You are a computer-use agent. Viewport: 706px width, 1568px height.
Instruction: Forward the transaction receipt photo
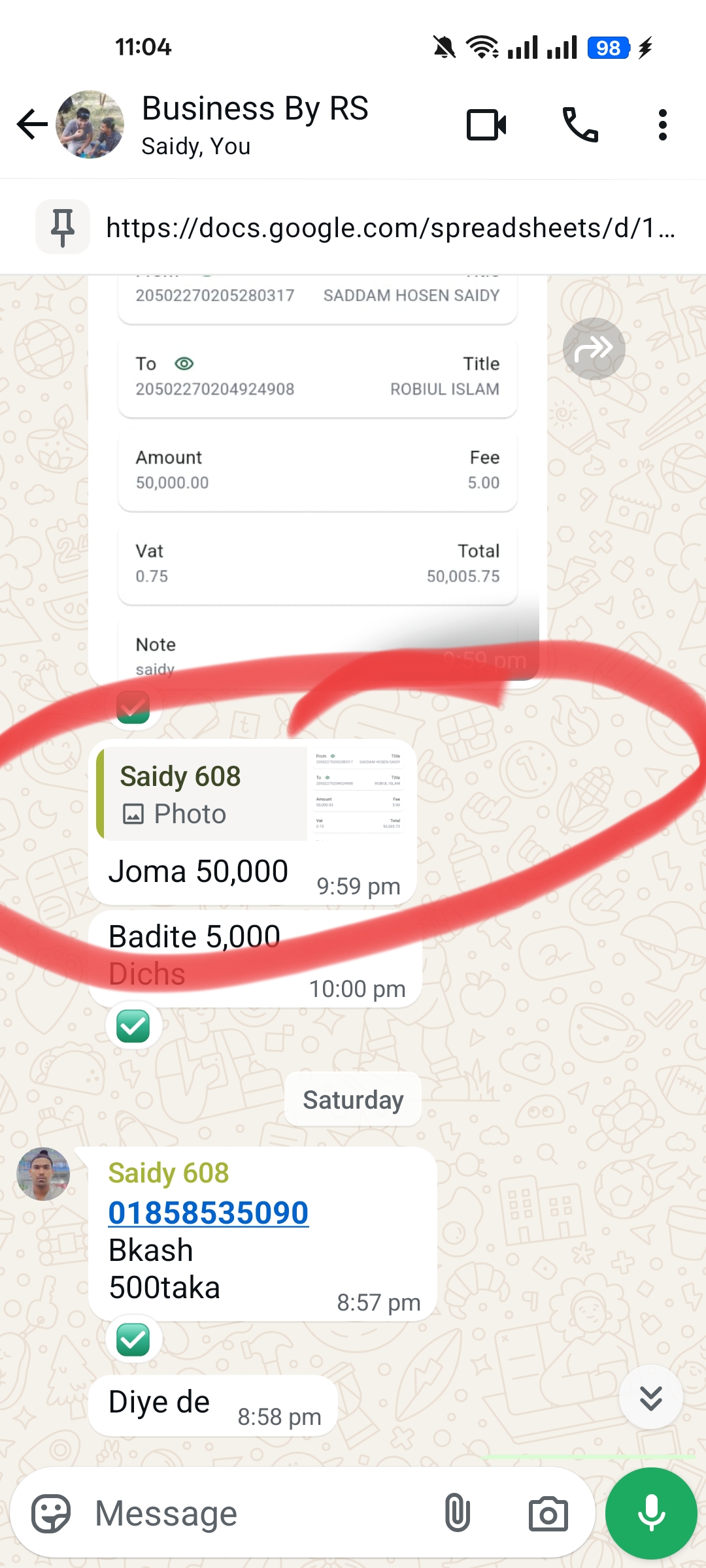coord(594,349)
